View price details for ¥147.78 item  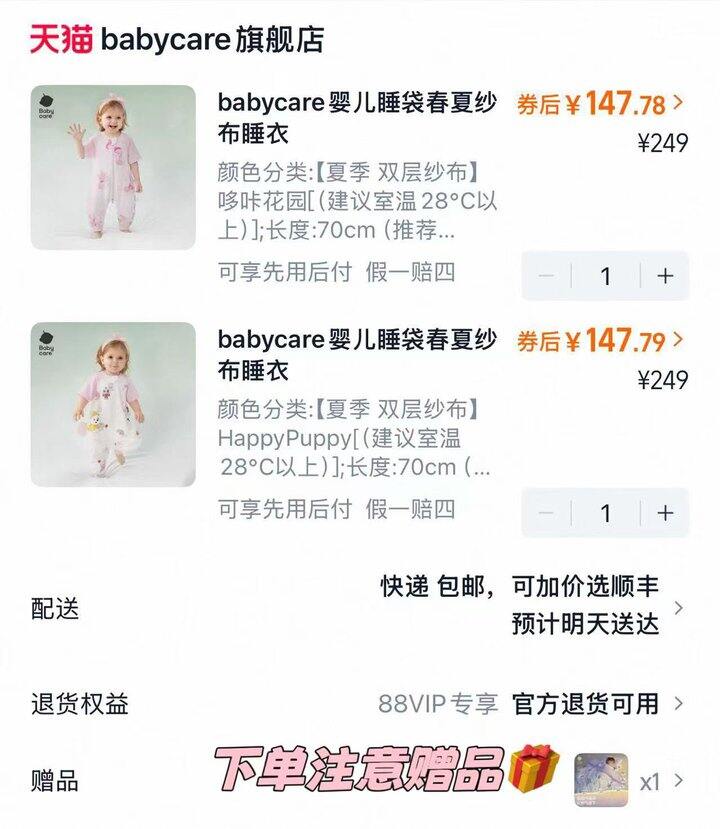600,103
